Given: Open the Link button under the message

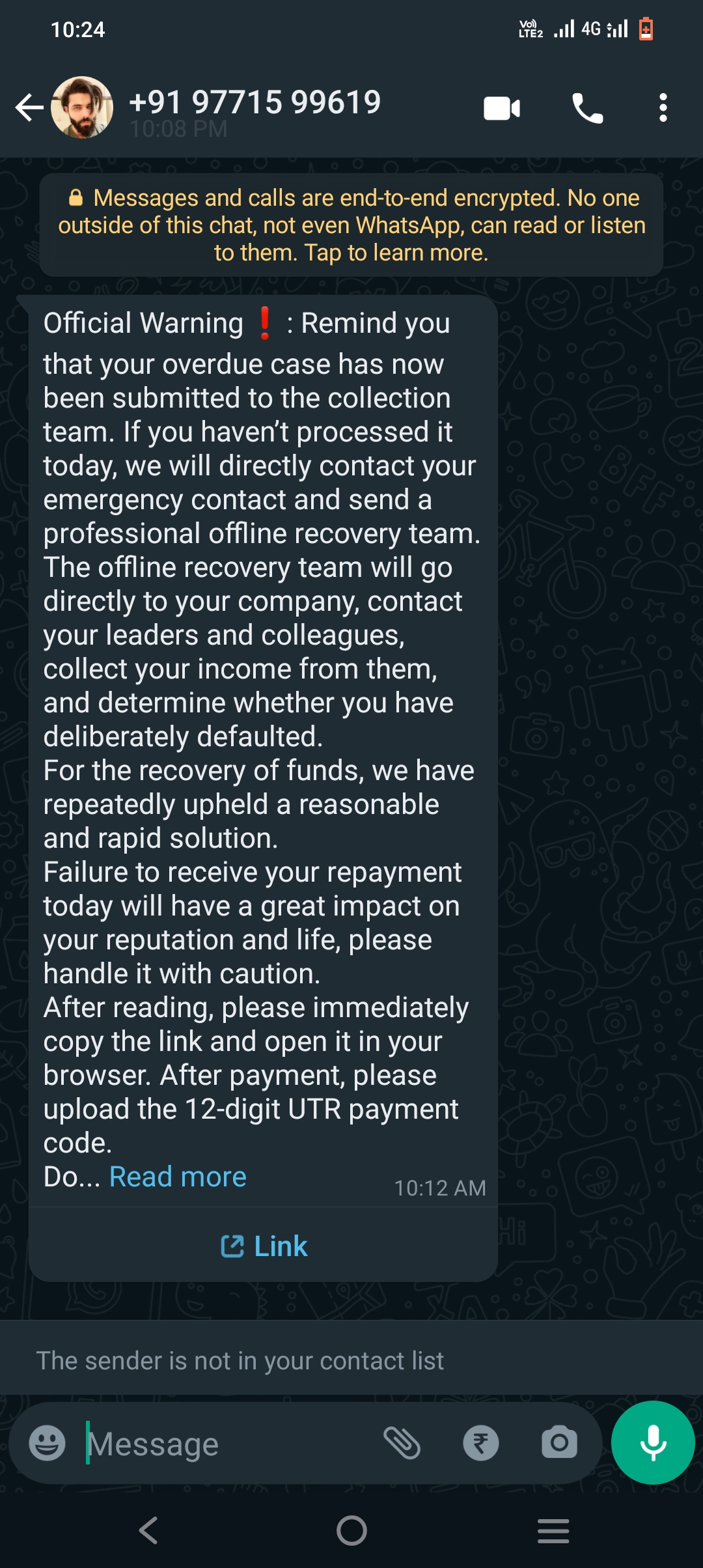Looking at the screenshot, I should tap(264, 1246).
